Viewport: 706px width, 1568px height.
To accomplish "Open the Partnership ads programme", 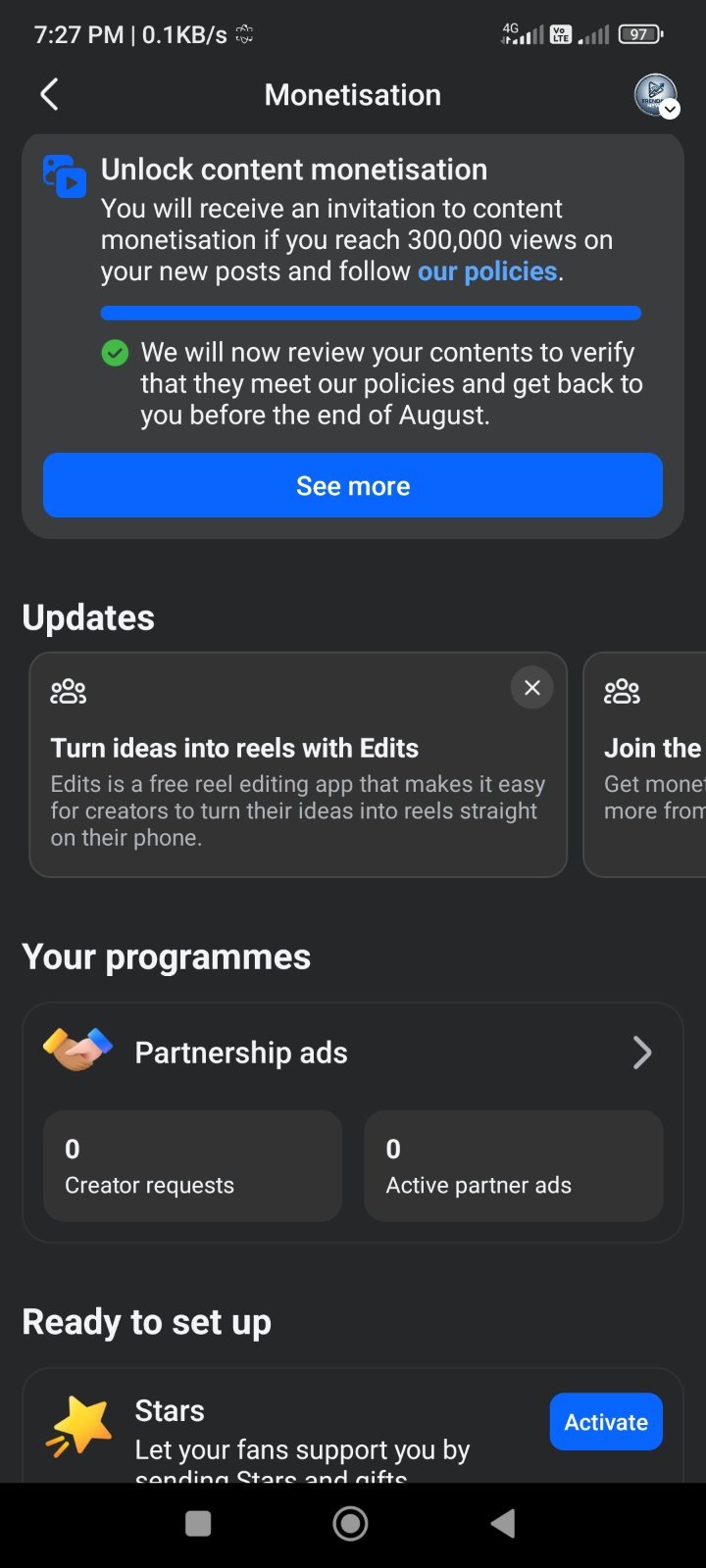I will click(x=353, y=1053).
